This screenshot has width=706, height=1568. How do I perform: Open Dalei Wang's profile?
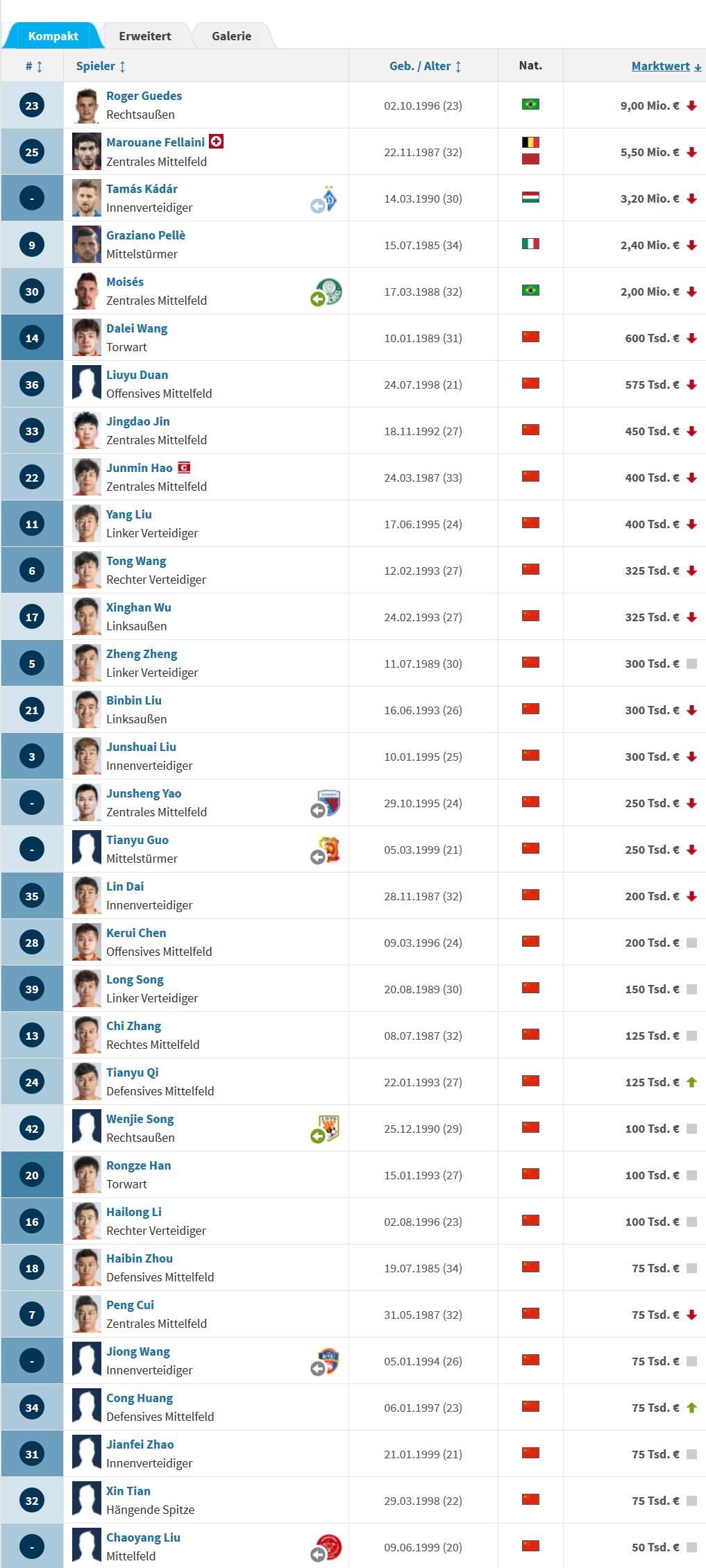tap(137, 328)
